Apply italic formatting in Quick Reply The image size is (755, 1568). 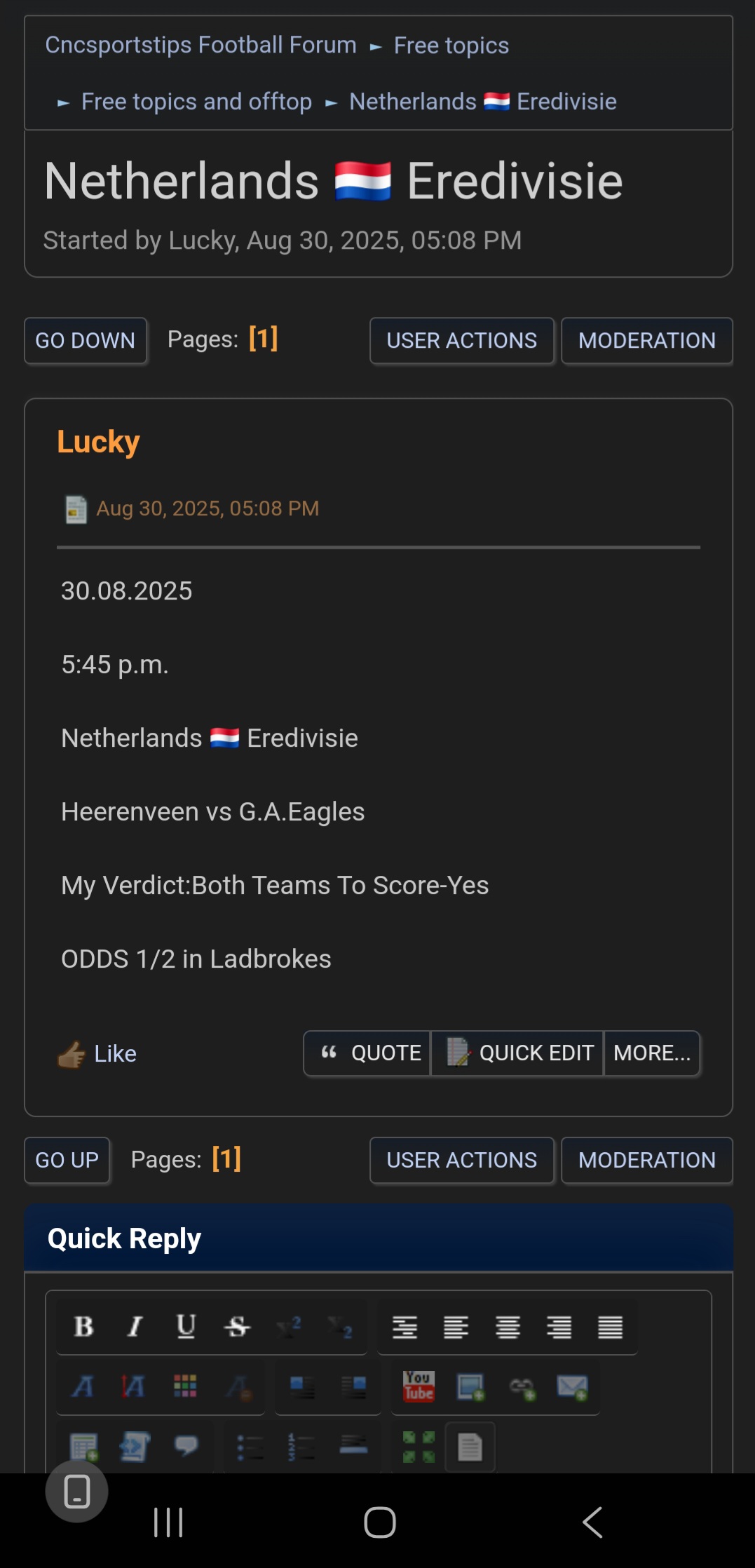coord(135,1327)
